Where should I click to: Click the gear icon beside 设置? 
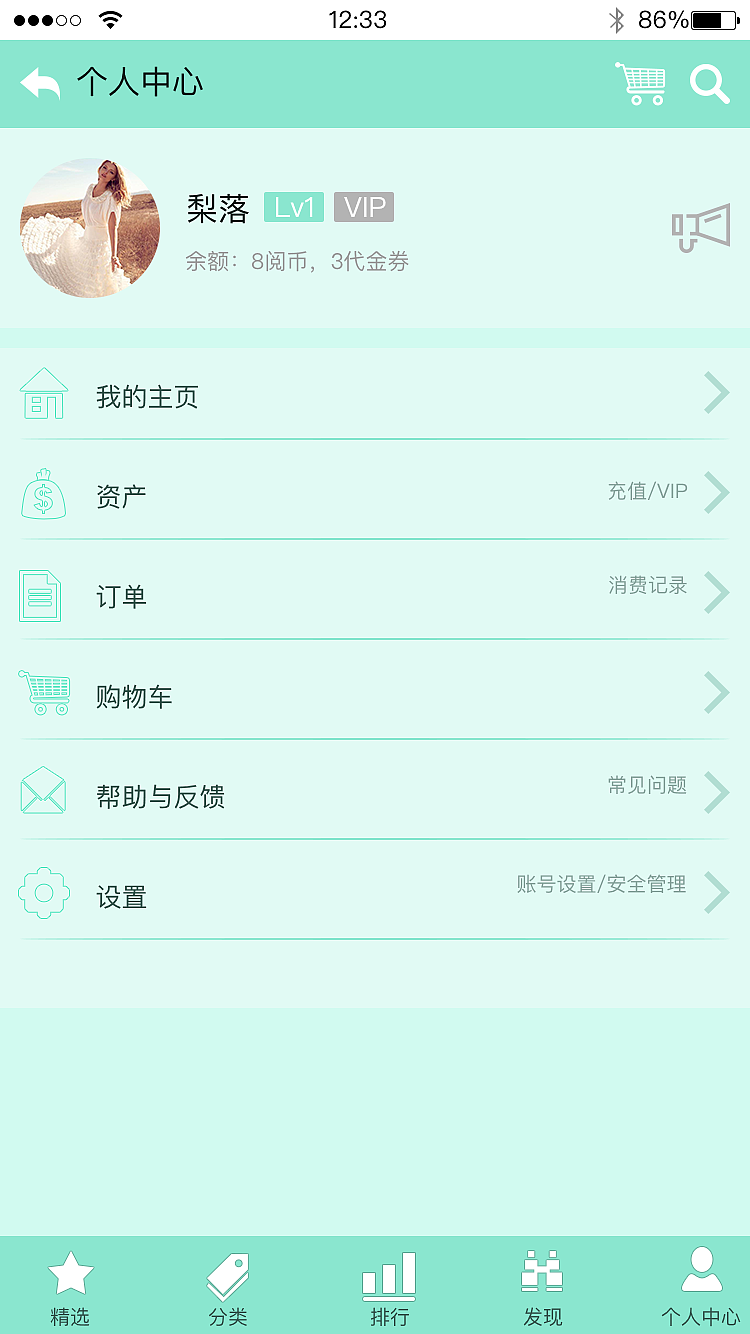pyautogui.click(x=42, y=892)
